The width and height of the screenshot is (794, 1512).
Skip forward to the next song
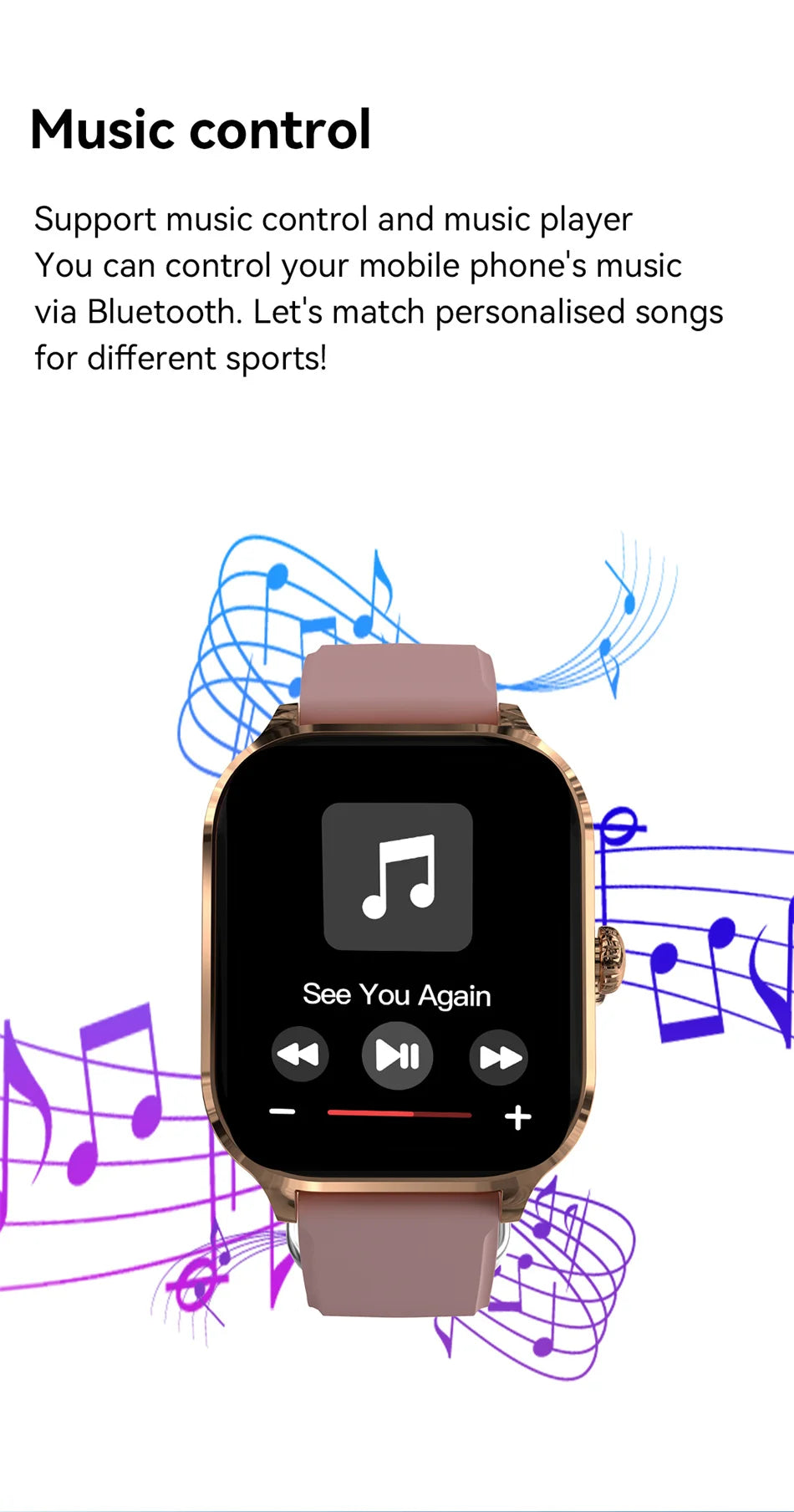click(x=498, y=1055)
